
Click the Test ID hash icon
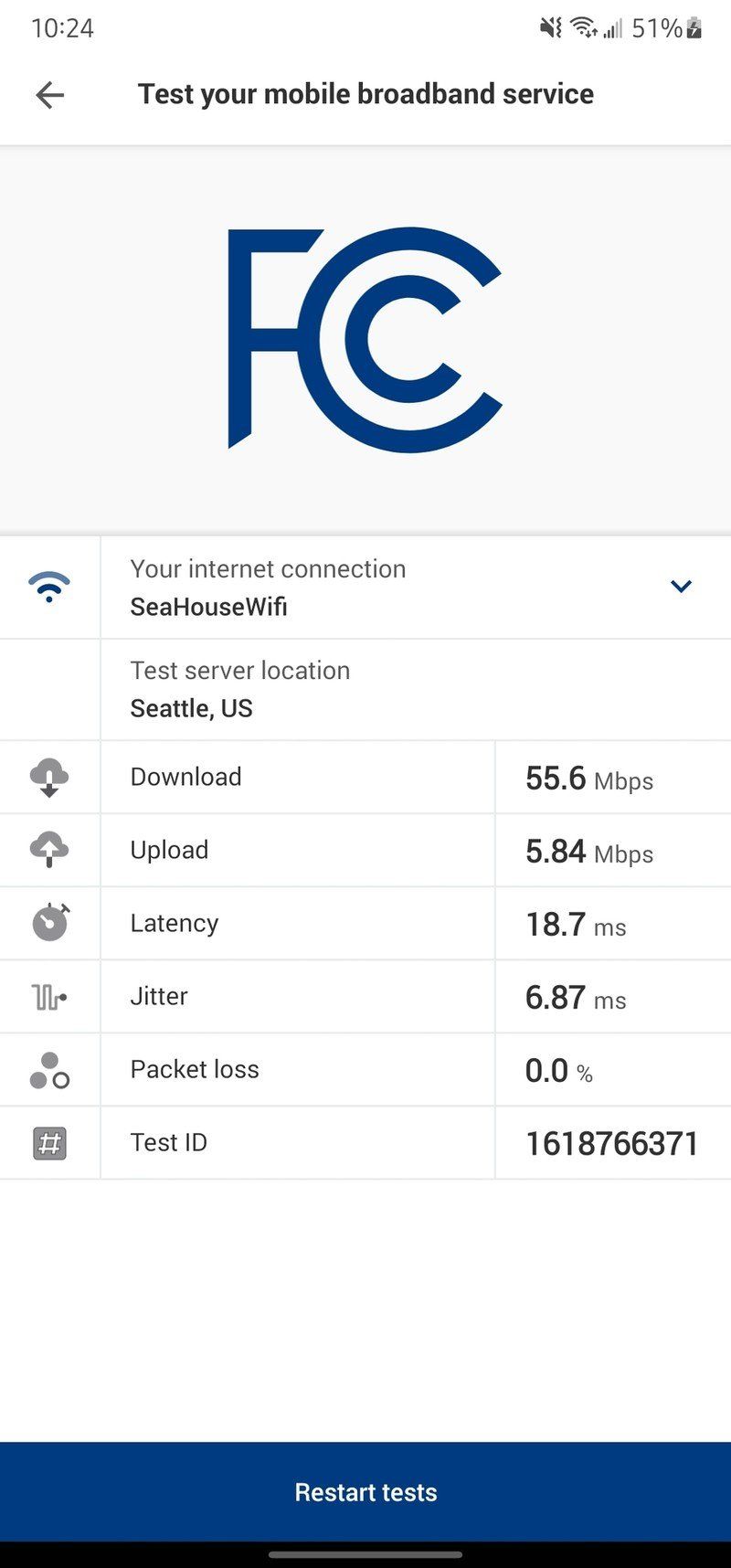pyautogui.click(x=49, y=1142)
